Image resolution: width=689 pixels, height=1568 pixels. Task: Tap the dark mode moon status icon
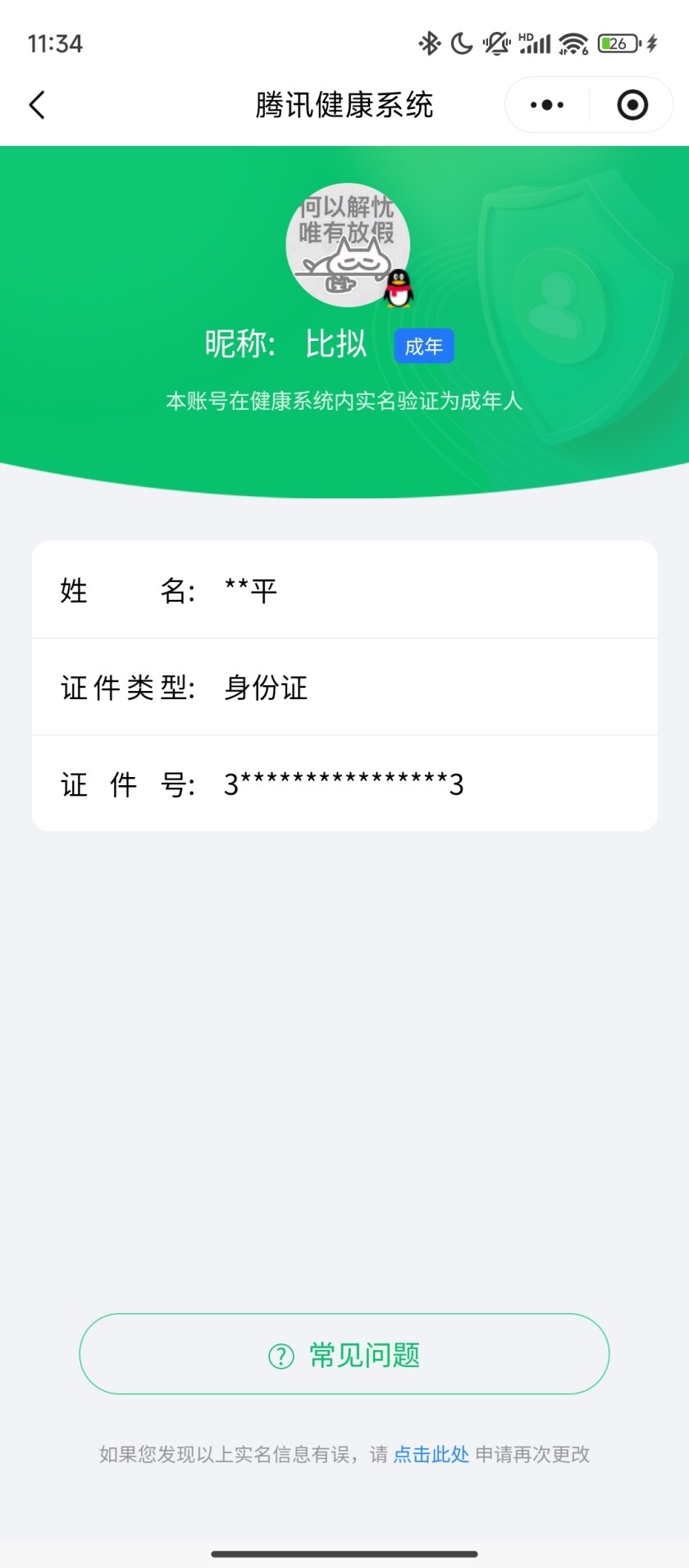[461, 43]
